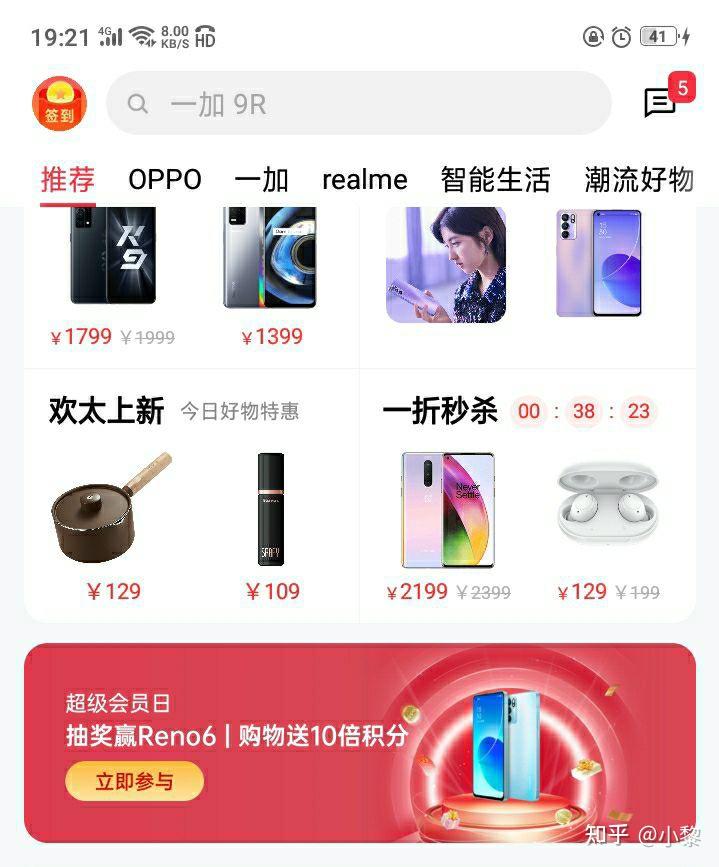Select the 一加 tab

click(261, 180)
